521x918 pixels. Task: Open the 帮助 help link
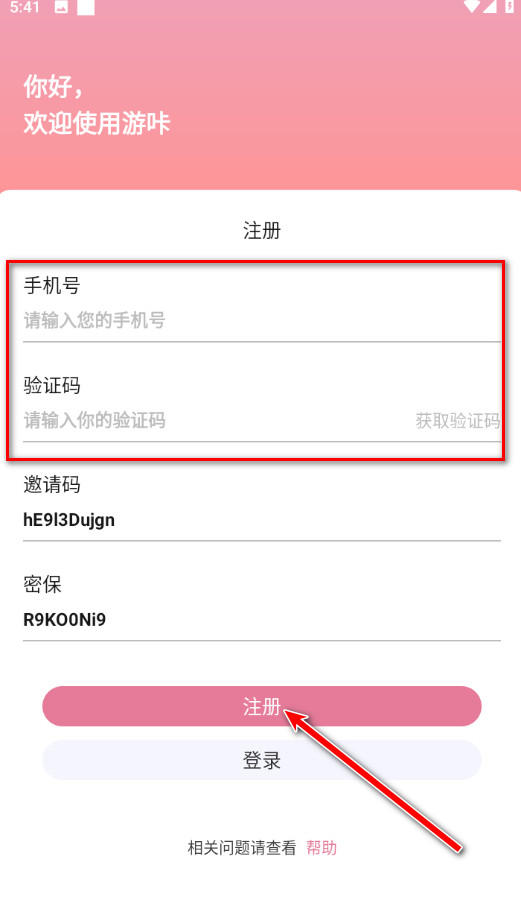(321, 848)
